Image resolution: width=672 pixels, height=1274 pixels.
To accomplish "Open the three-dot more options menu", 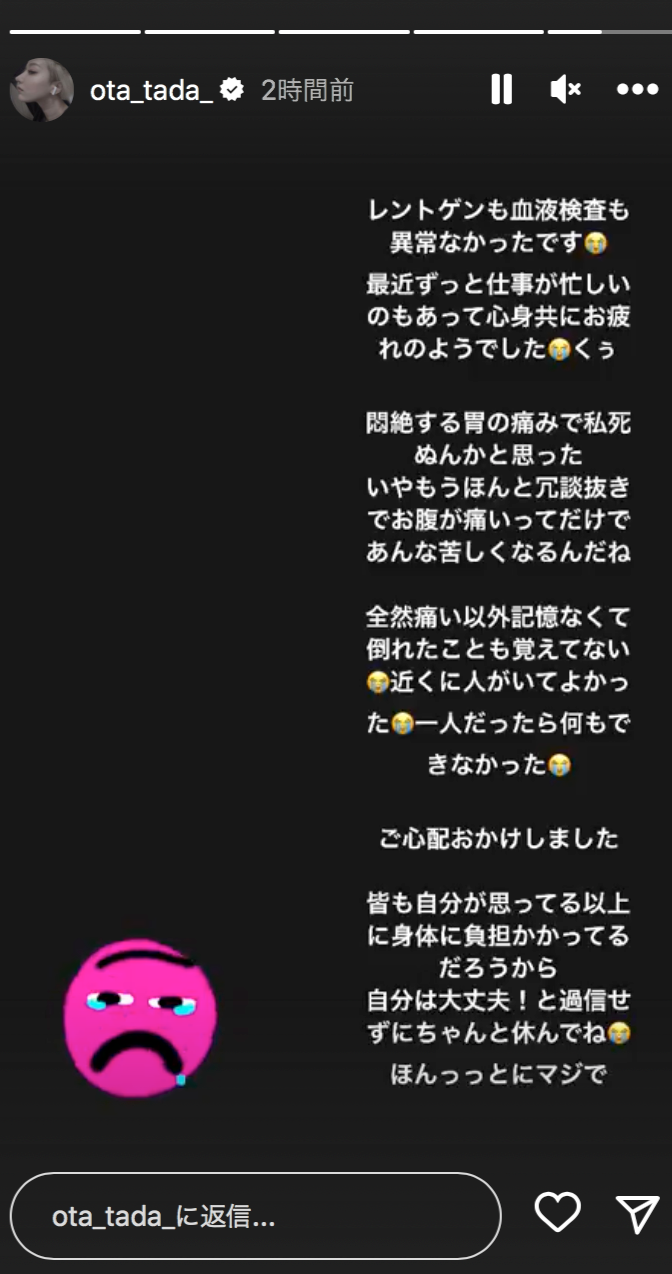I will (x=637, y=90).
